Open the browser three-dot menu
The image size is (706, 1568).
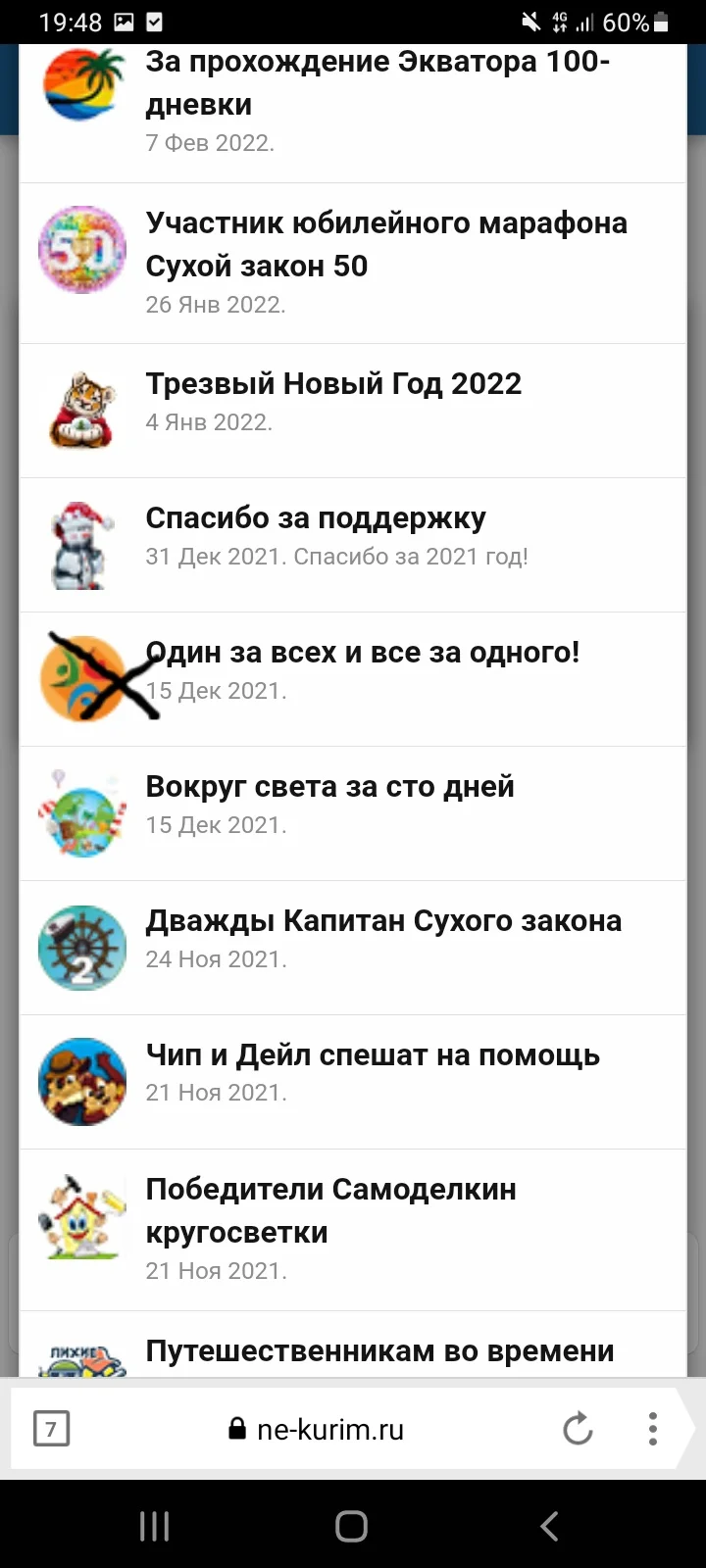pyautogui.click(x=652, y=1429)
